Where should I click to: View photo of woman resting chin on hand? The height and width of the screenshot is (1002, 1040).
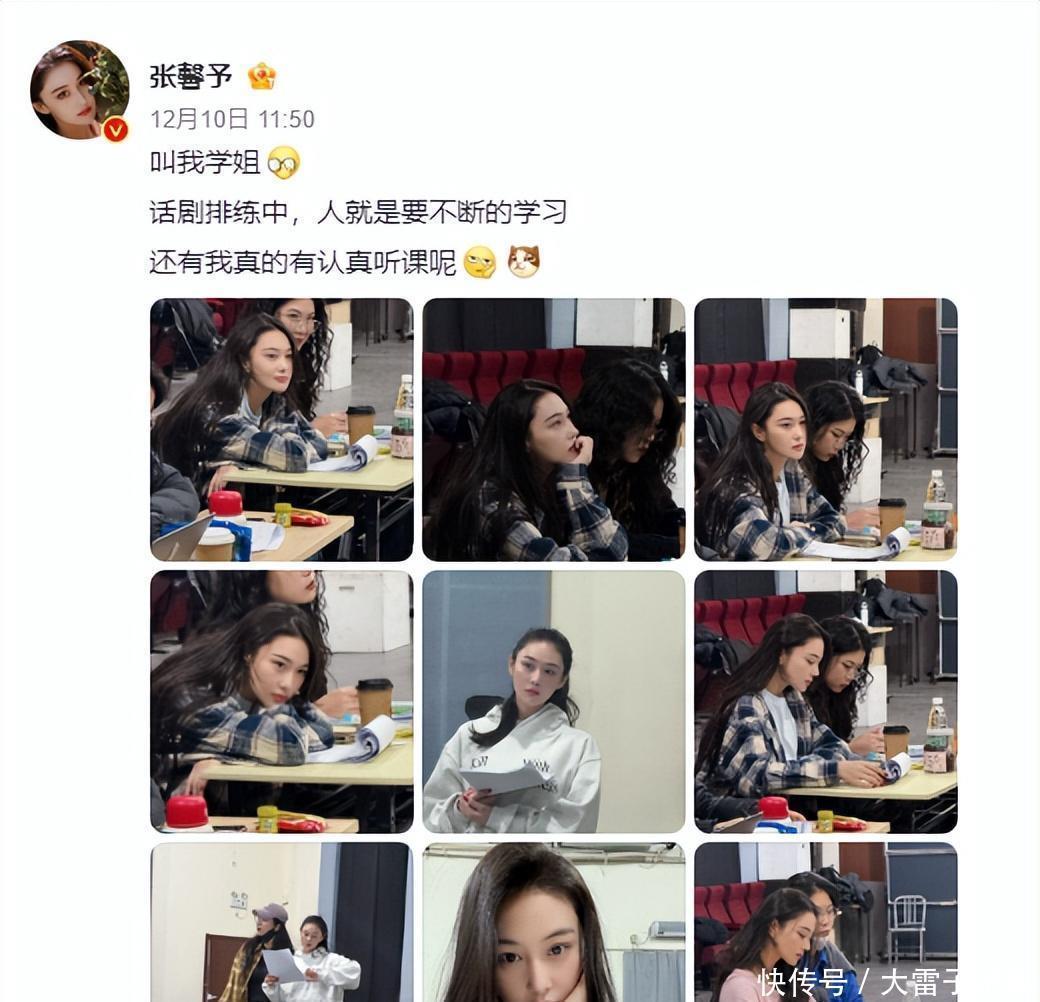(553, 430)
